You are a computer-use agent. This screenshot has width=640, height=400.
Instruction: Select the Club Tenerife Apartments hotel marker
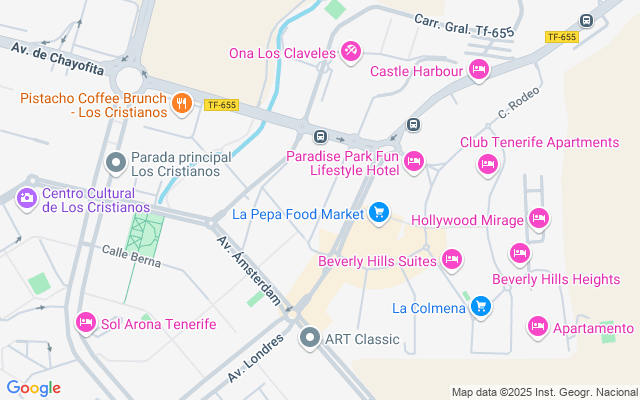click(488, 165)
